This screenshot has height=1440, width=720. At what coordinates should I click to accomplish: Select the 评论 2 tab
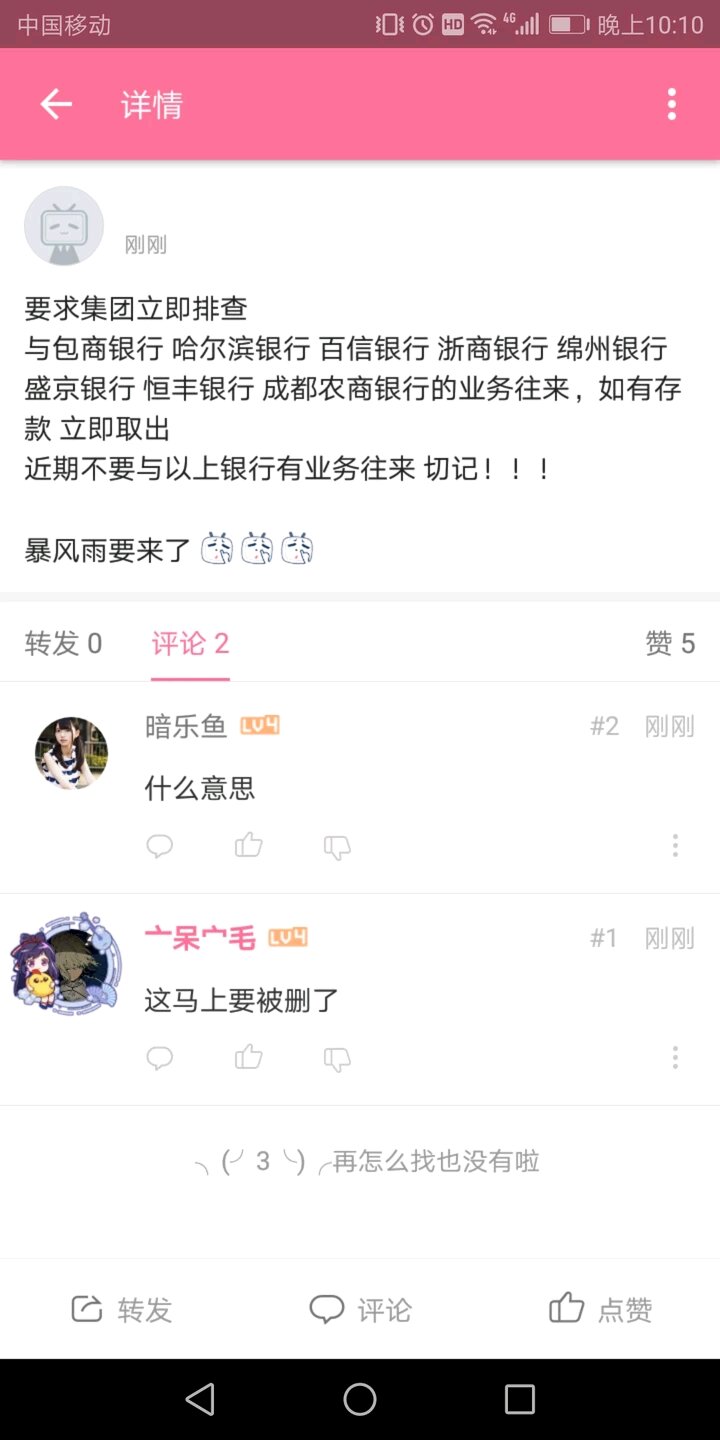point(190,643)
